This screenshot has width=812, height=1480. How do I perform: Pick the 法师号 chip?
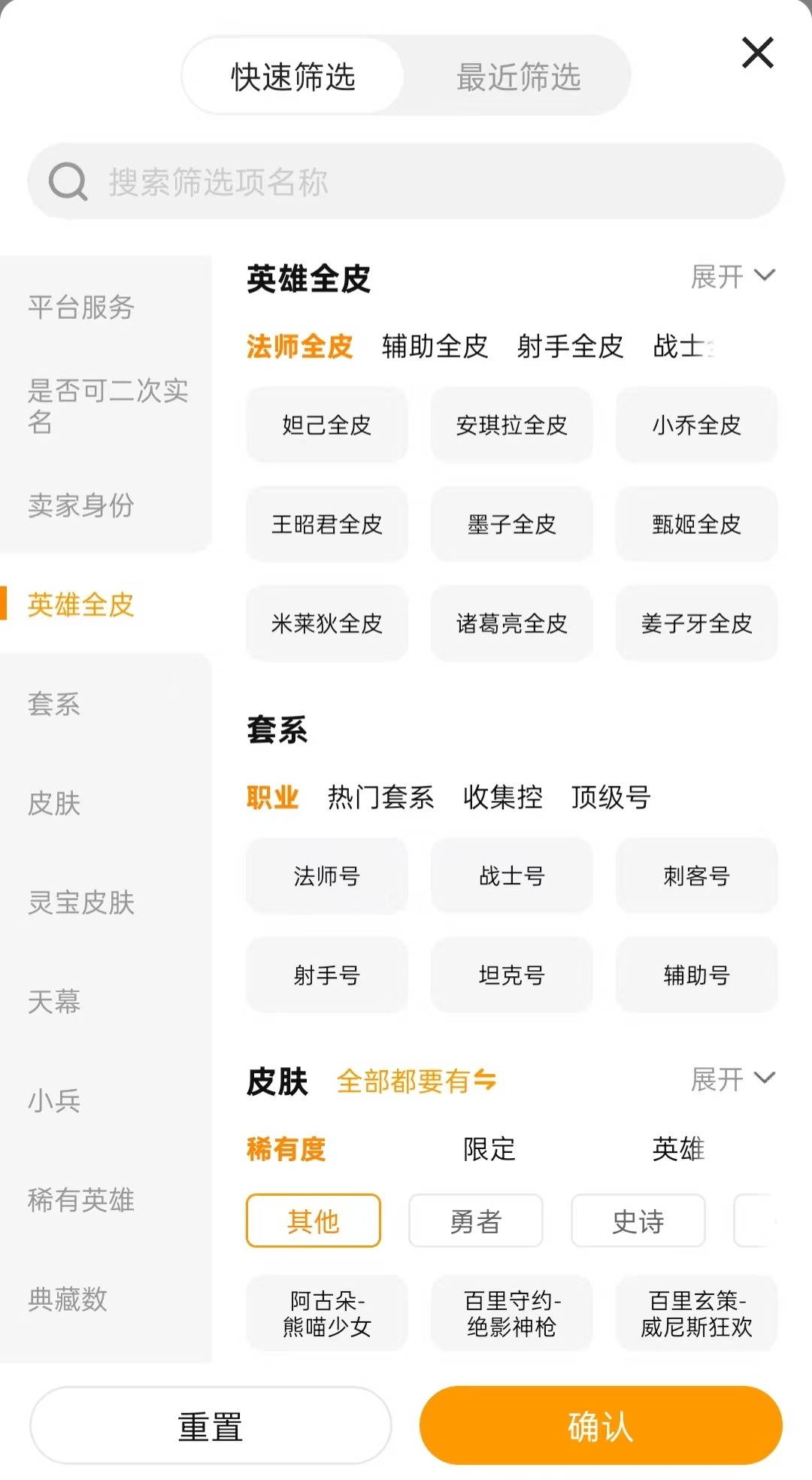tap(327, 876)
